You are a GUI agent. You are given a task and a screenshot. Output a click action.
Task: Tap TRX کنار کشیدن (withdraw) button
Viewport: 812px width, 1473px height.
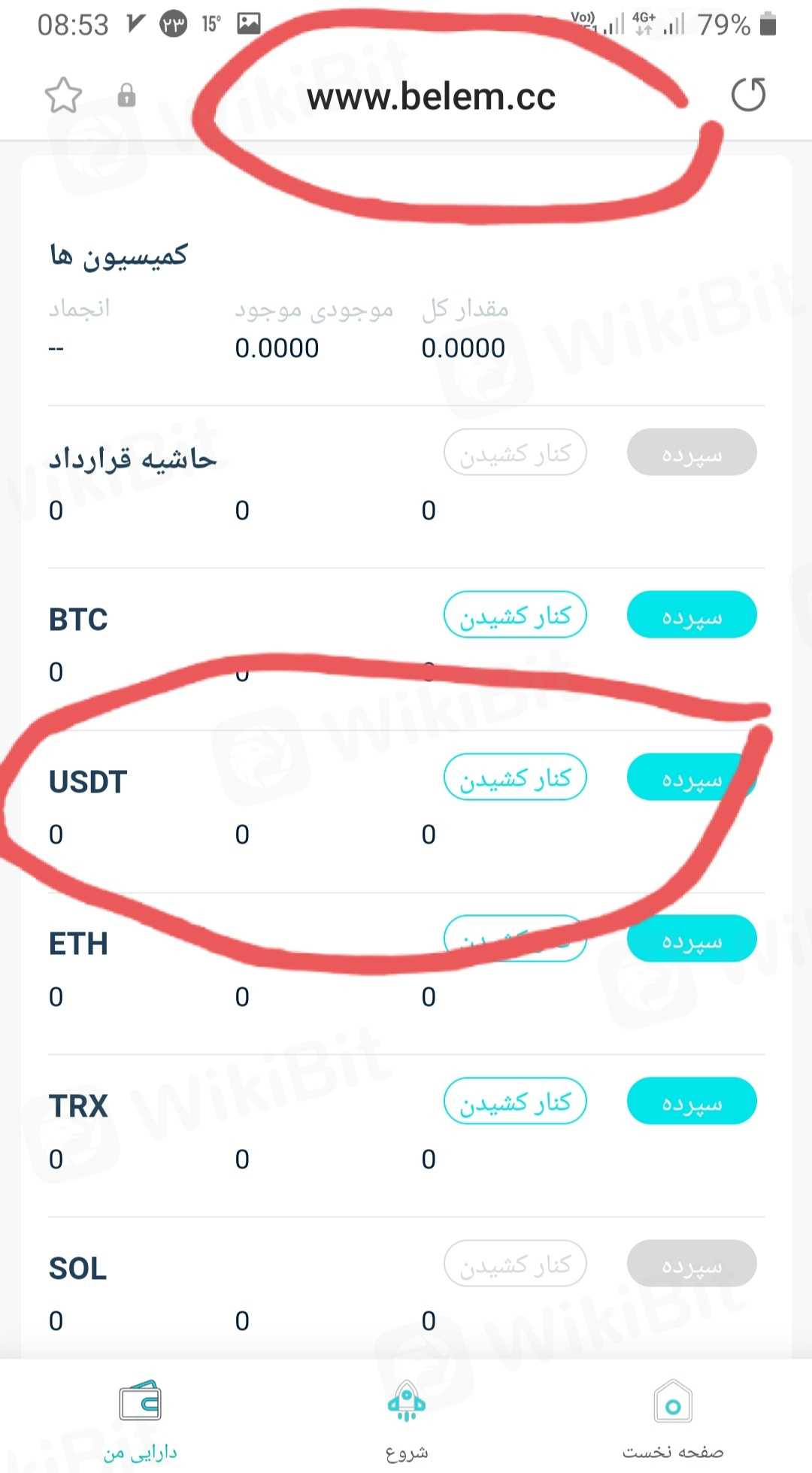pos(515,1102)
